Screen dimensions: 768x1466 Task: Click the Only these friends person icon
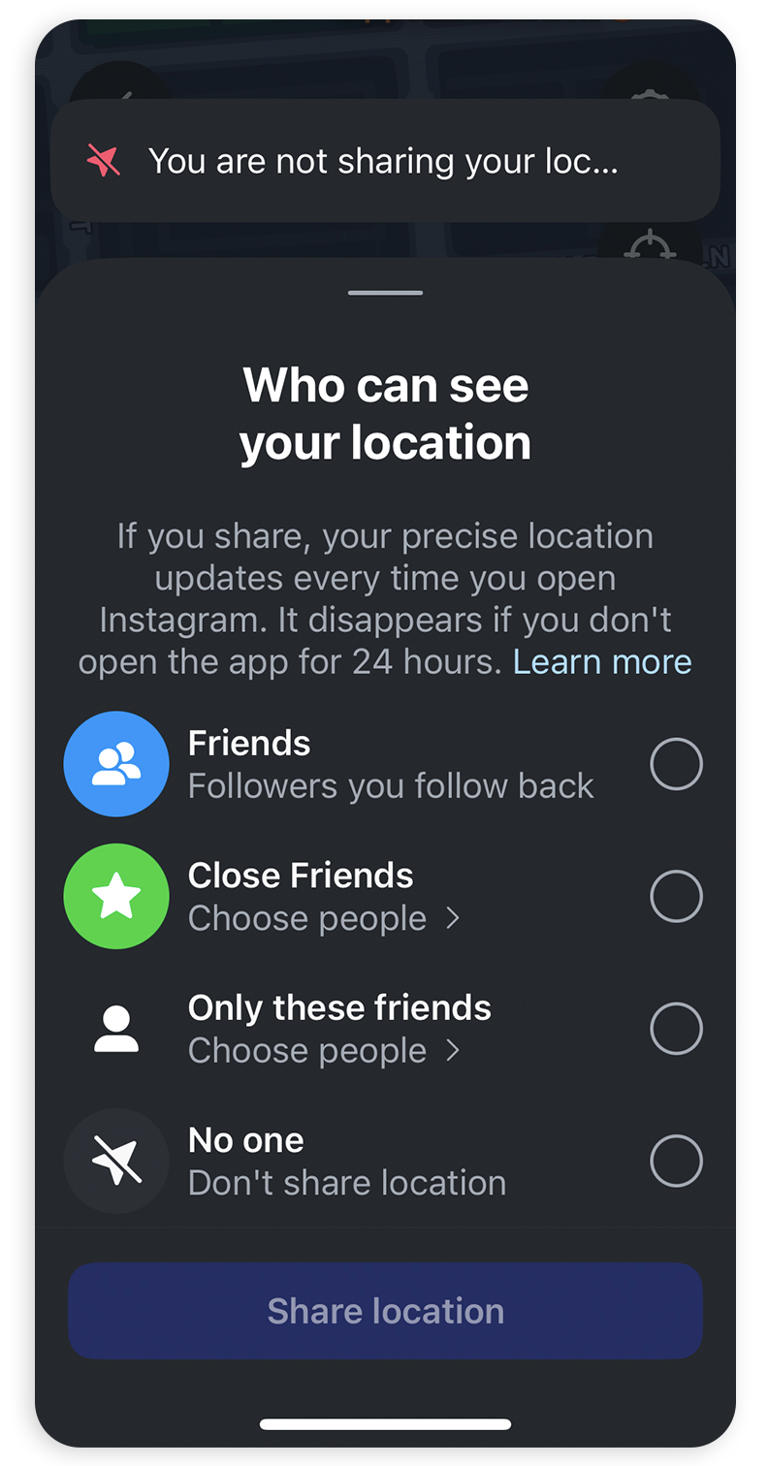pyautogui.click(x=116, y=1028)
